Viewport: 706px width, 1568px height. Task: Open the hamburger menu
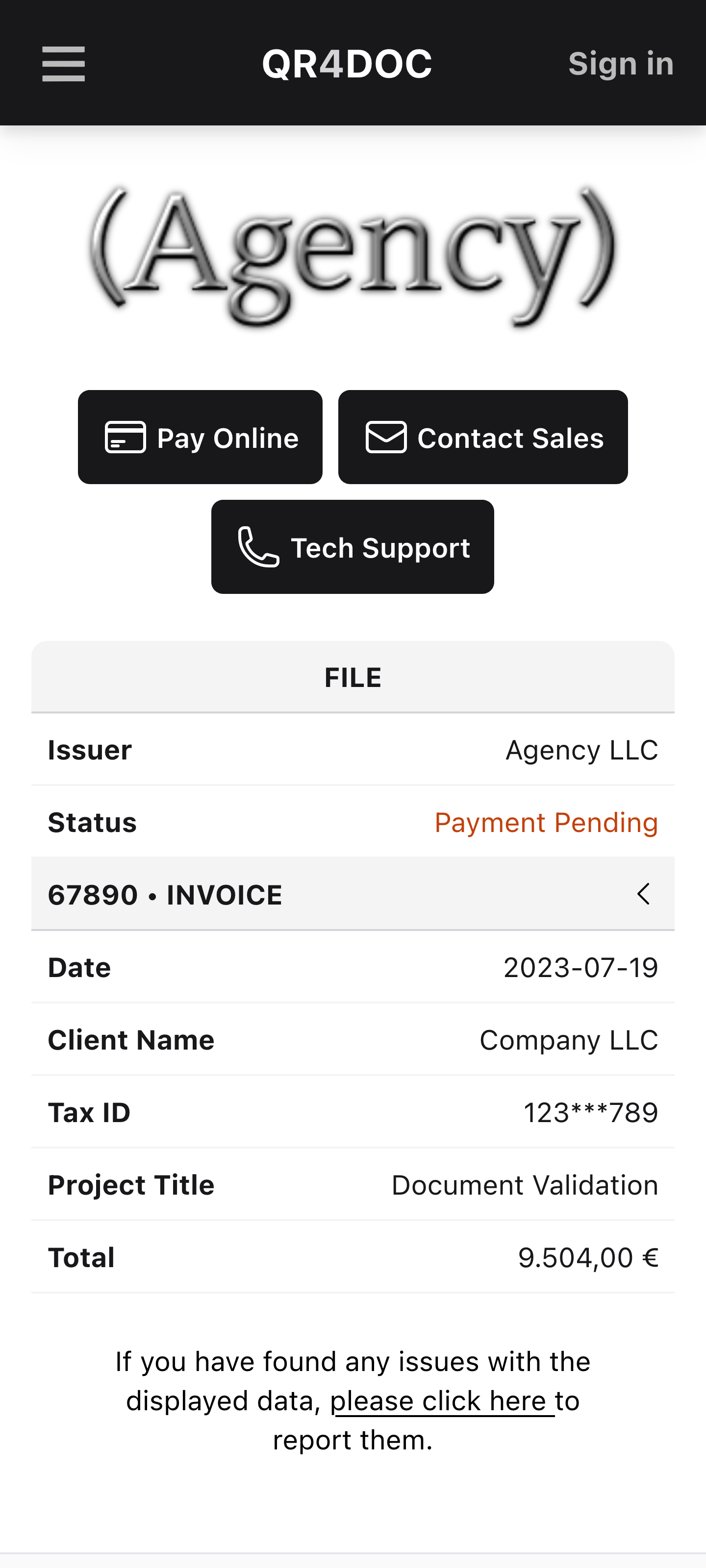(63, 63)
